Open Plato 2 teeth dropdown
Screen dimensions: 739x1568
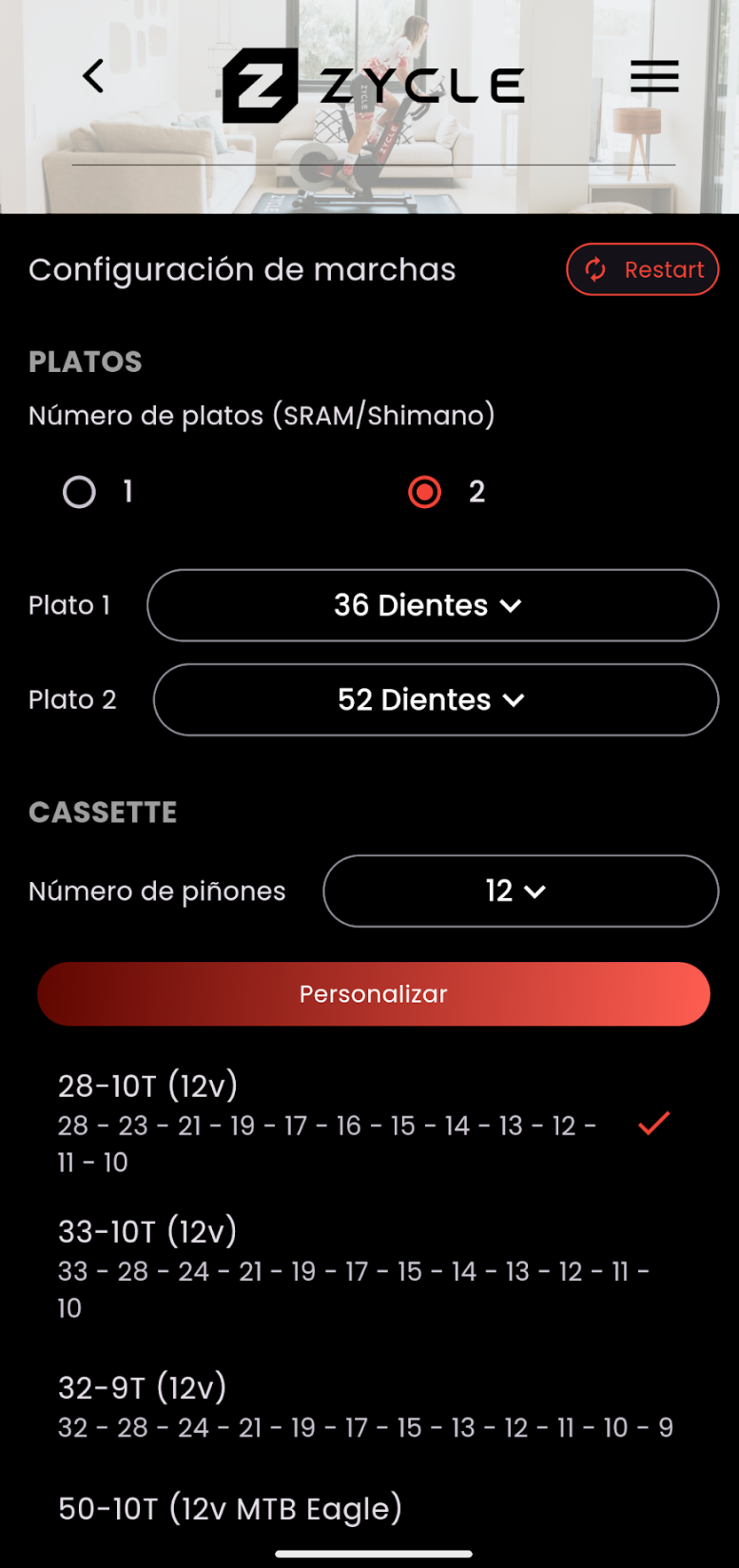[436, 699]
